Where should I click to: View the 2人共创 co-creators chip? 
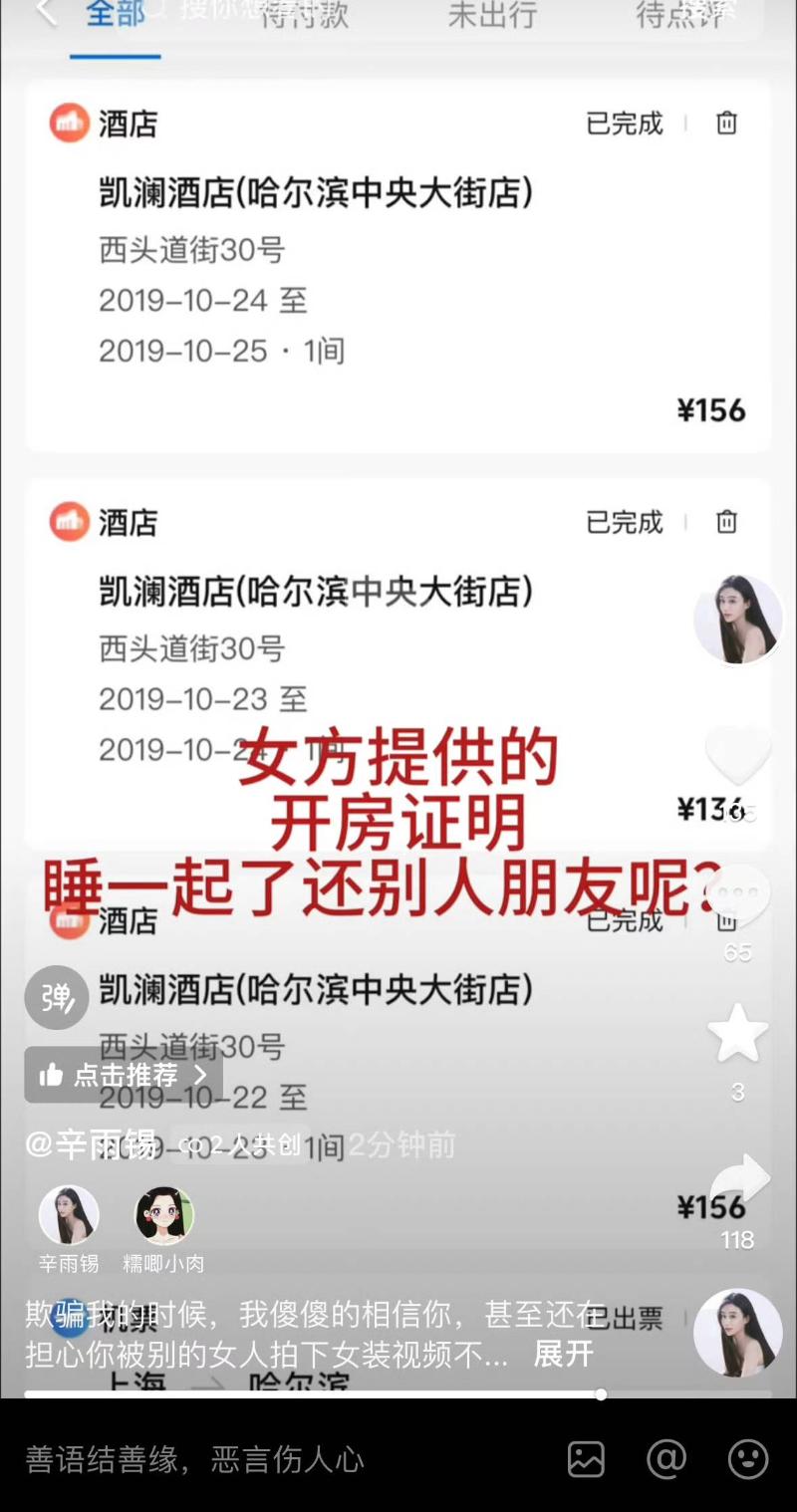coord(239,1144)
